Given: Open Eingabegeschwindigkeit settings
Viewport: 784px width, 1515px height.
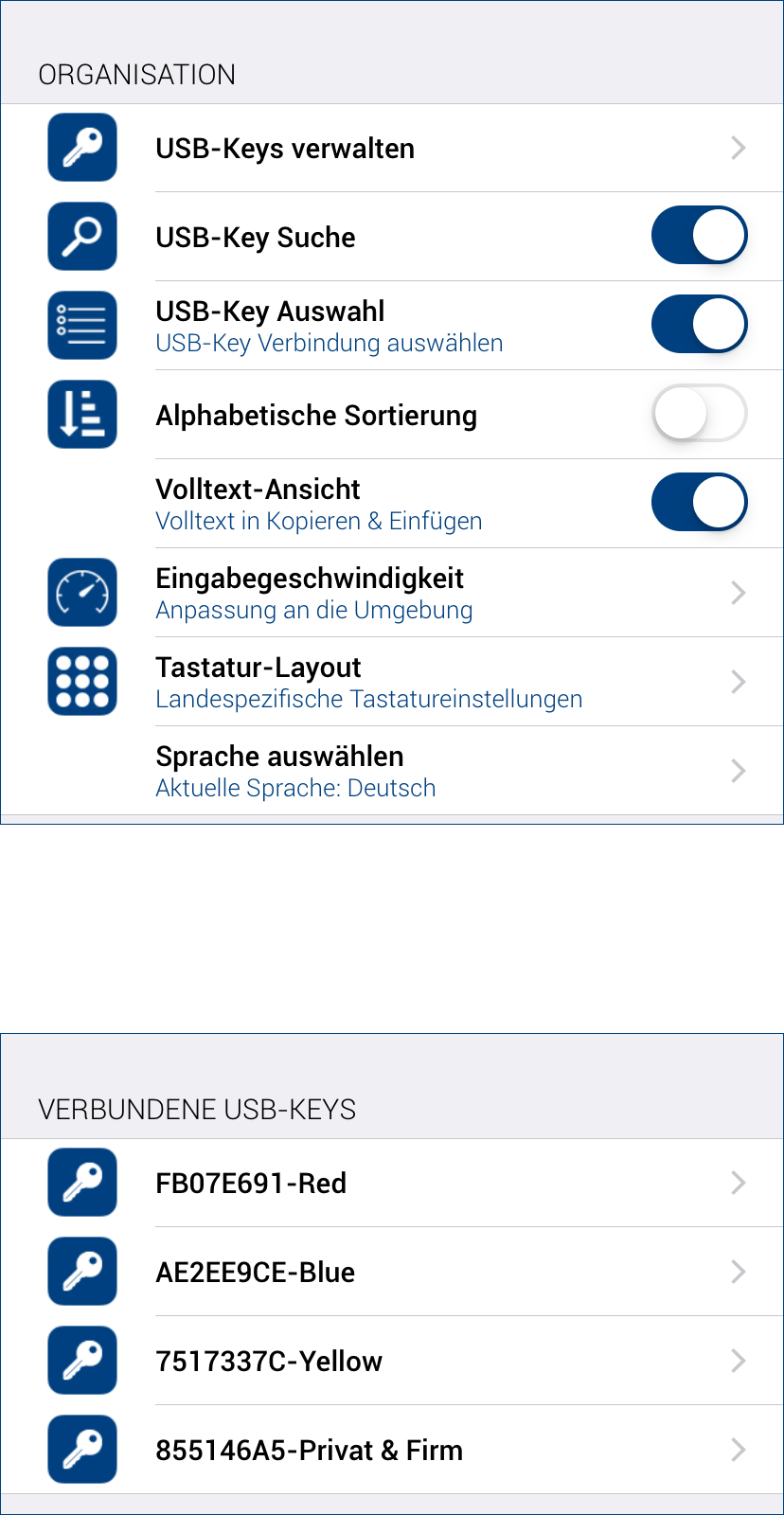Looking at the screenshot, I should [x=392, y=593].
